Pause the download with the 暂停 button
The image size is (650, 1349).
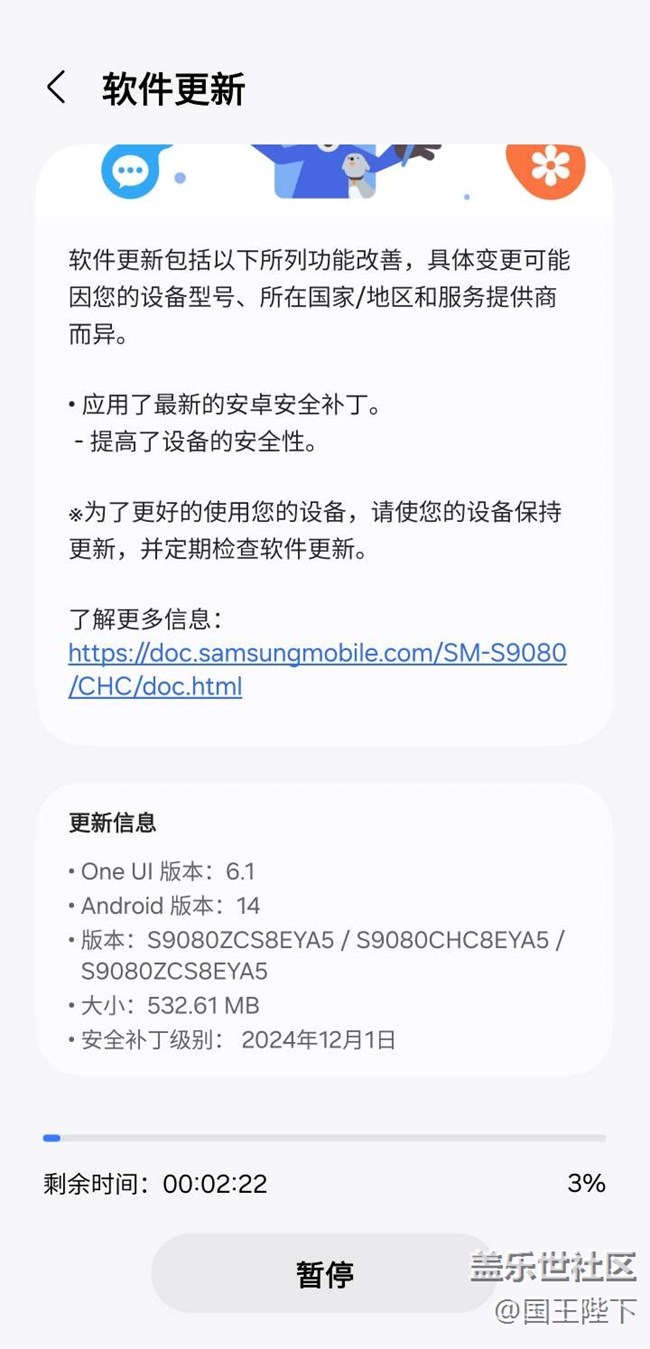(324, 1274)
